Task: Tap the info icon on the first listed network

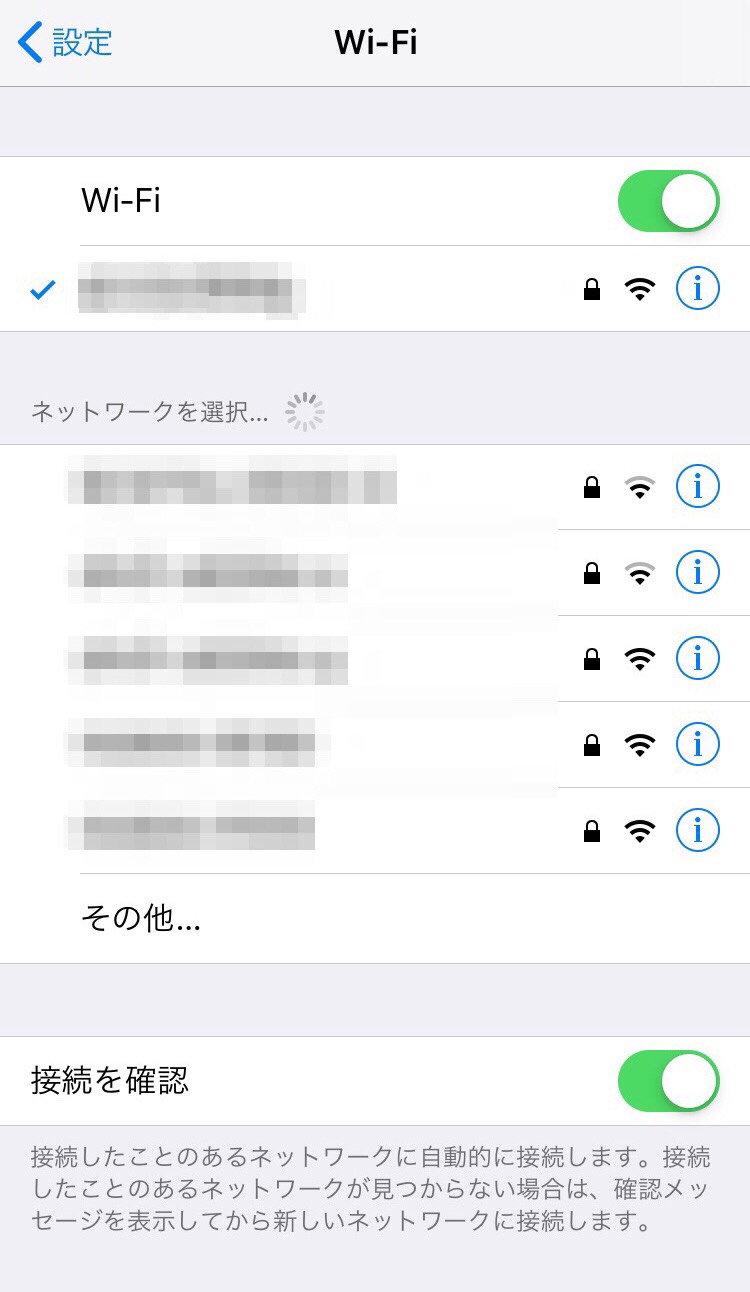Action: pyautogui.click(x=698, y=487)
